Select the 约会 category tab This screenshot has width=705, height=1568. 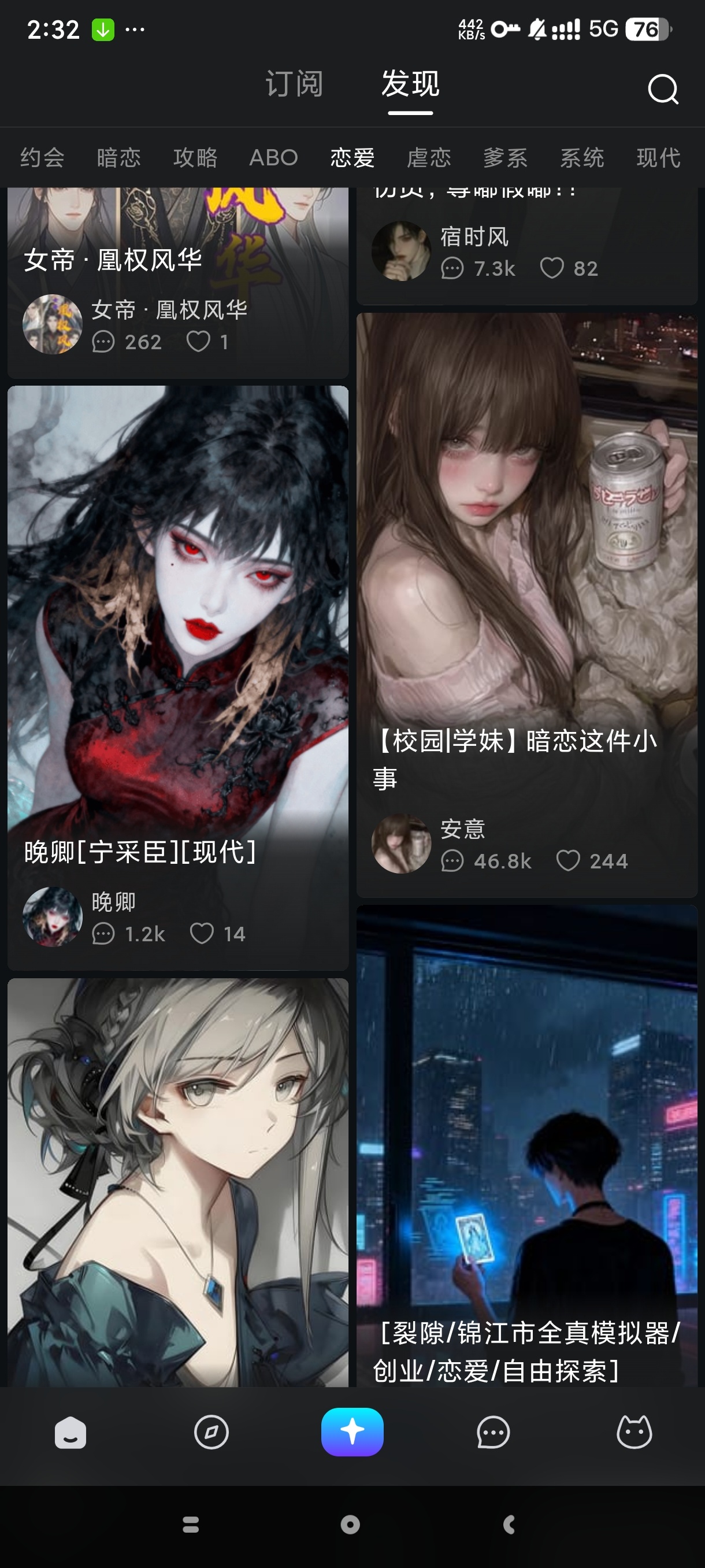[x=43, y=158]
